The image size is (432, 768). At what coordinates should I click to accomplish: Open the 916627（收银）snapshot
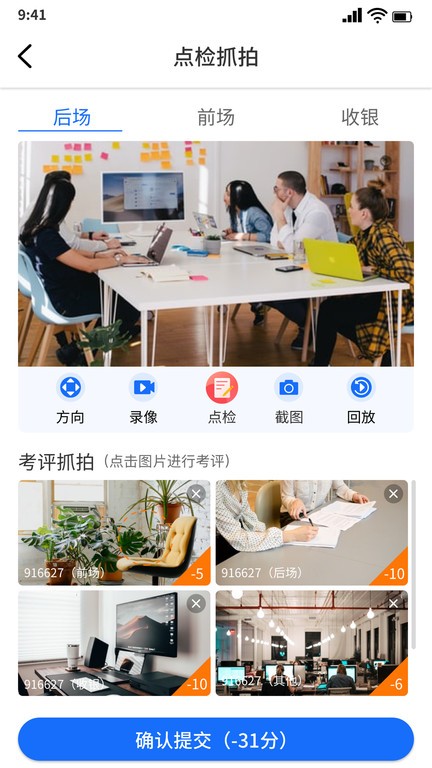[x=114, y=643]
